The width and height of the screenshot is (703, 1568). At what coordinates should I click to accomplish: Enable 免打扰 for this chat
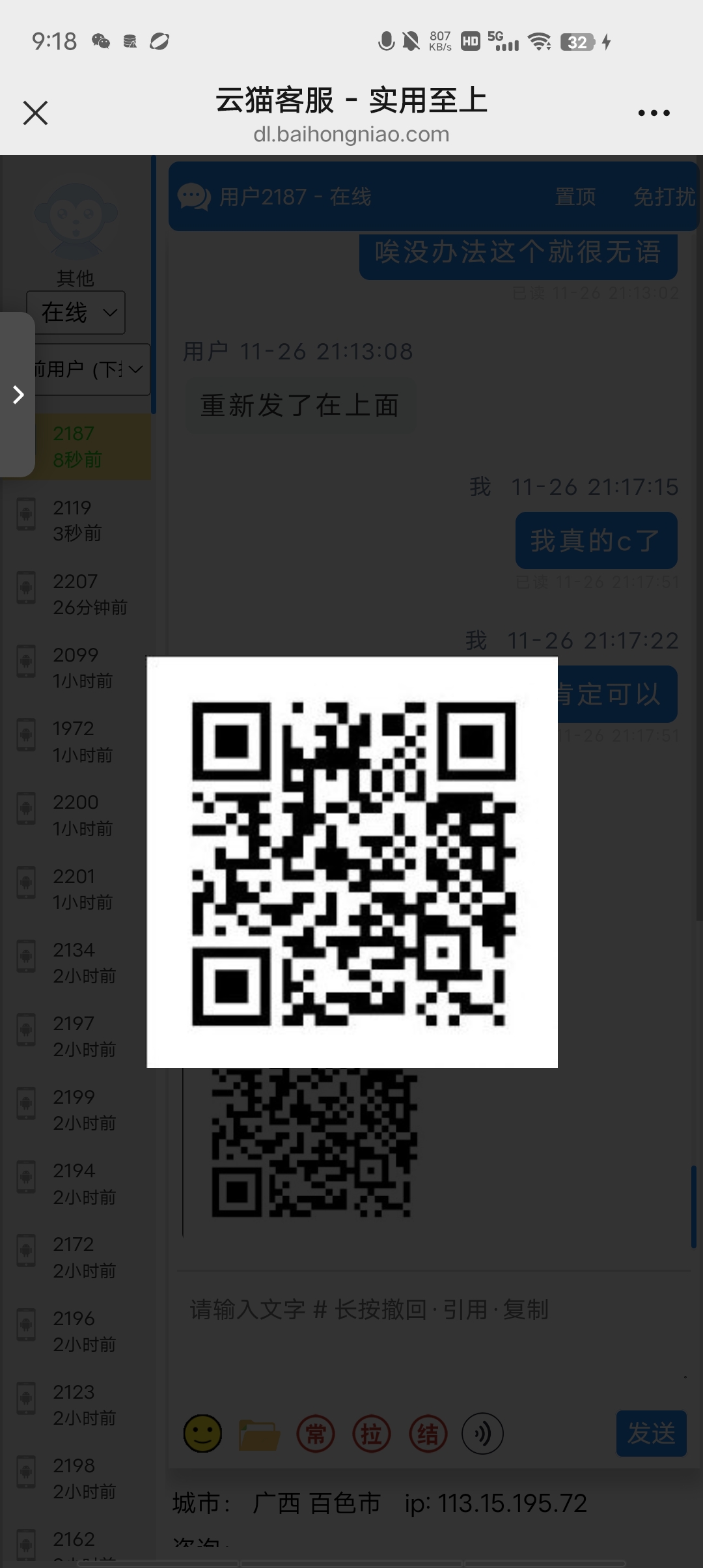(664, 197)
